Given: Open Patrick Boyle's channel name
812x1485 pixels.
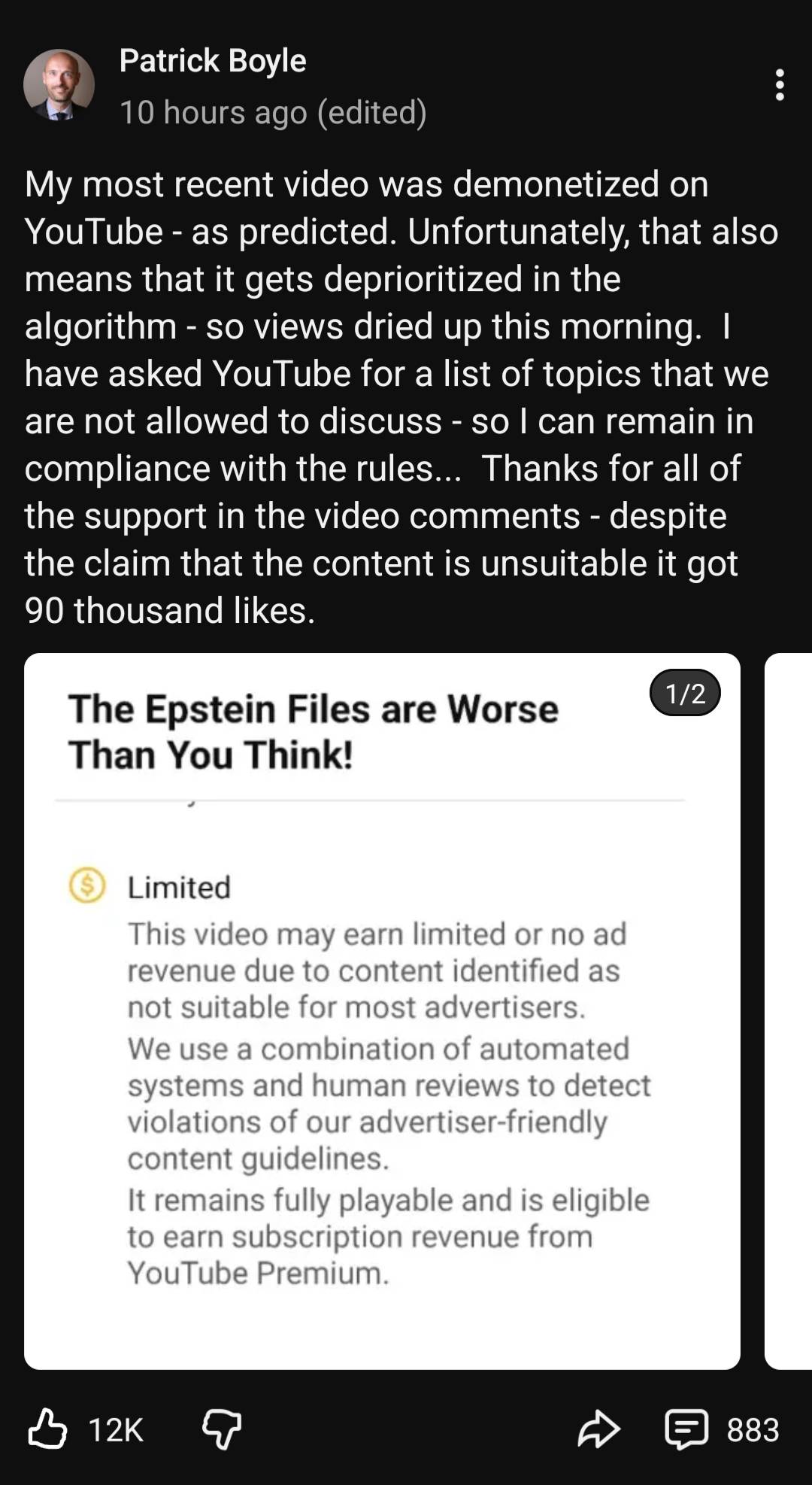Looking at the screenshot, I should [213, 61].
